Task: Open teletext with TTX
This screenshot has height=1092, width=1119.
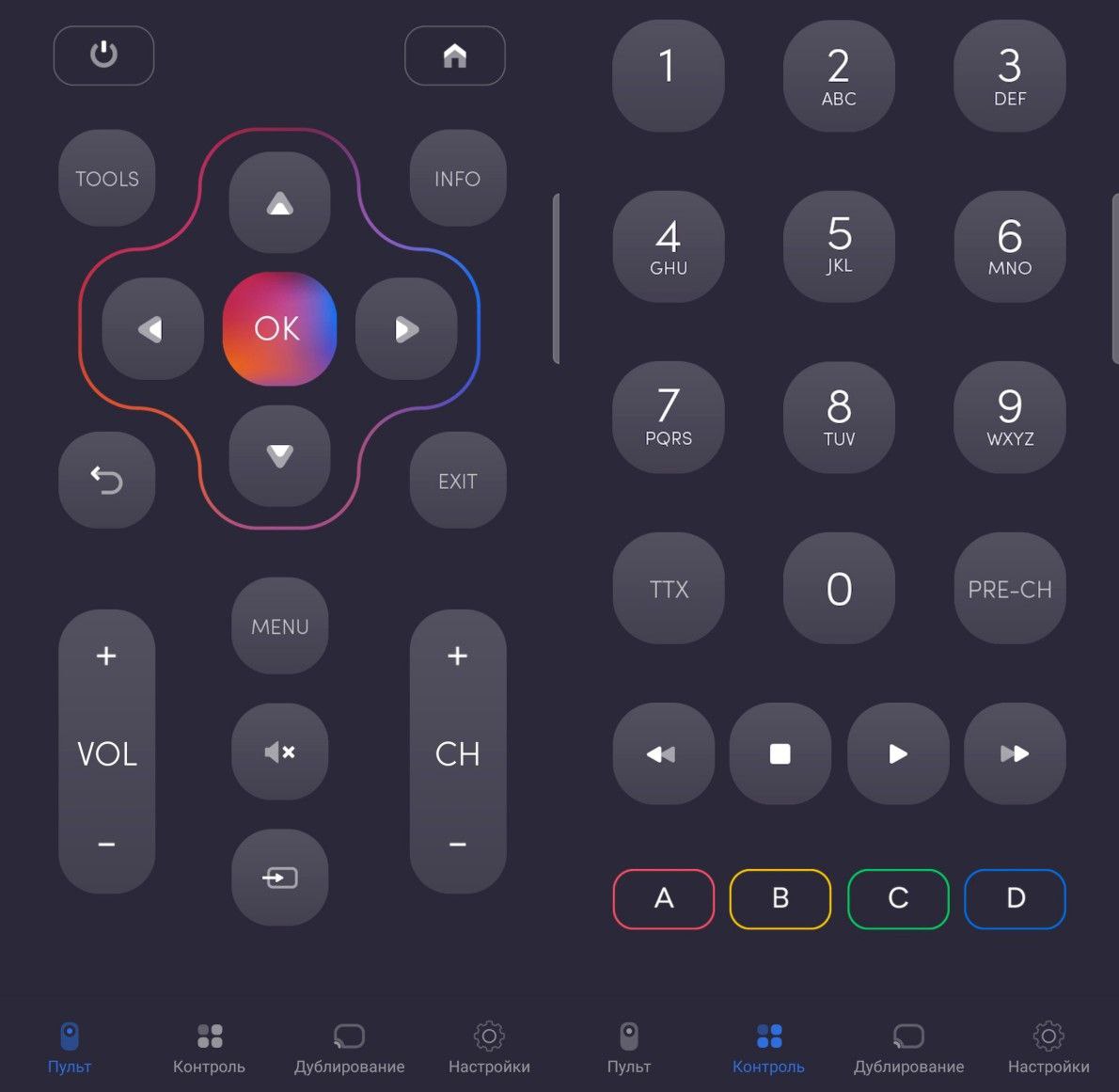Action: tap(669, 589)
